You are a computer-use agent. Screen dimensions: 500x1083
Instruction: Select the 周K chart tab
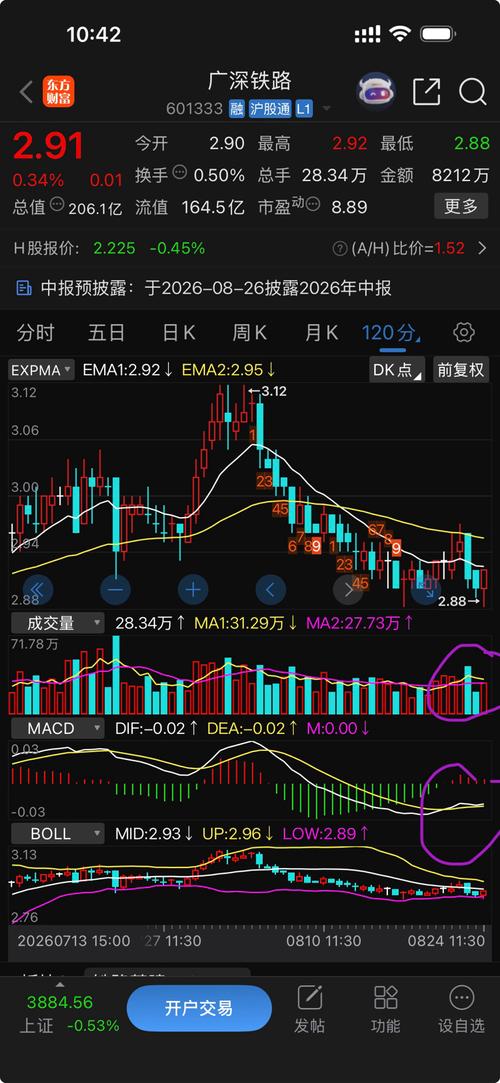pos(249,334)
